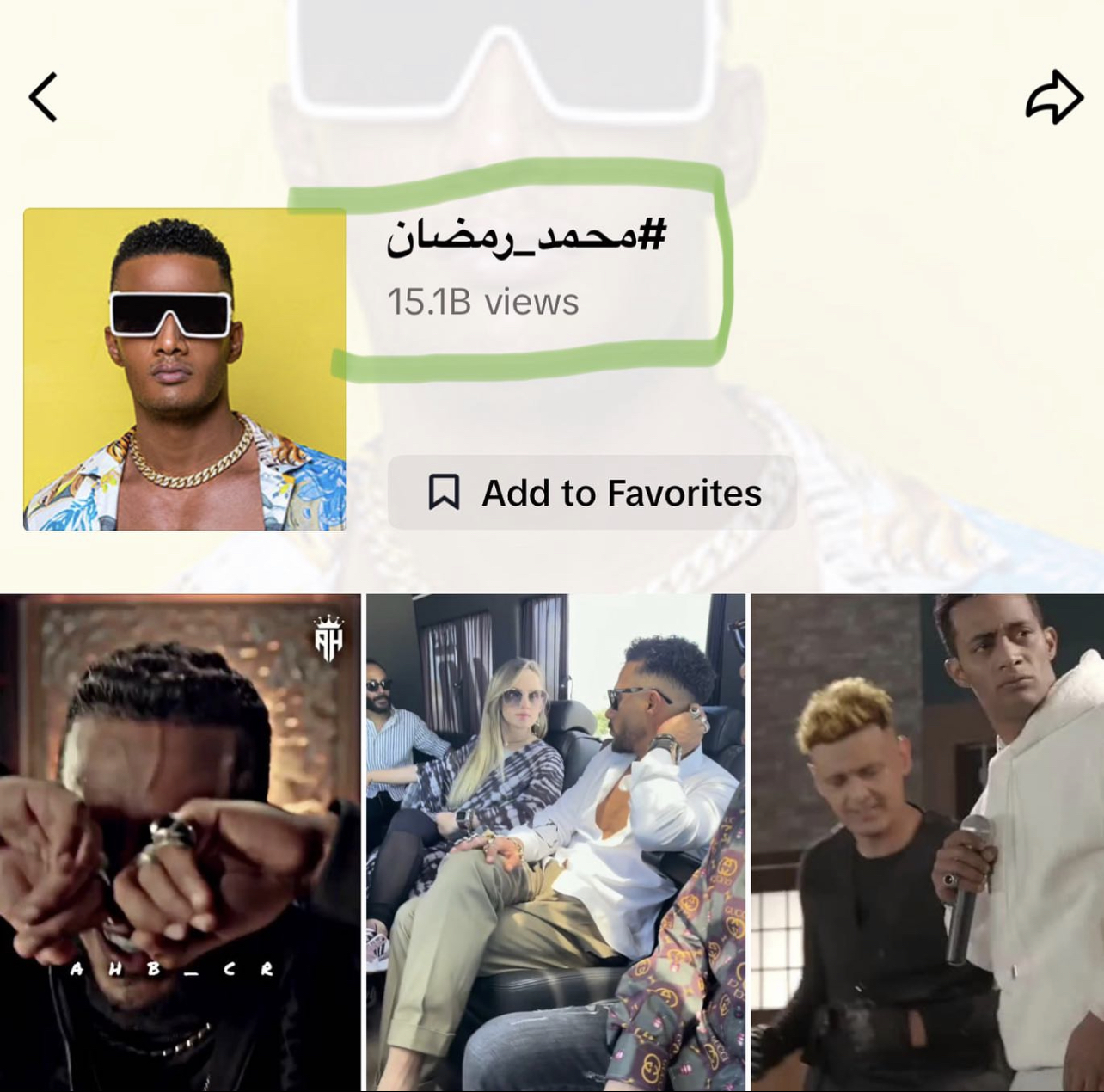1104x1092 pixels.
Task: Open the video watermarked AHB_CR
Action: pyautogui.click(x=180, y=843)
